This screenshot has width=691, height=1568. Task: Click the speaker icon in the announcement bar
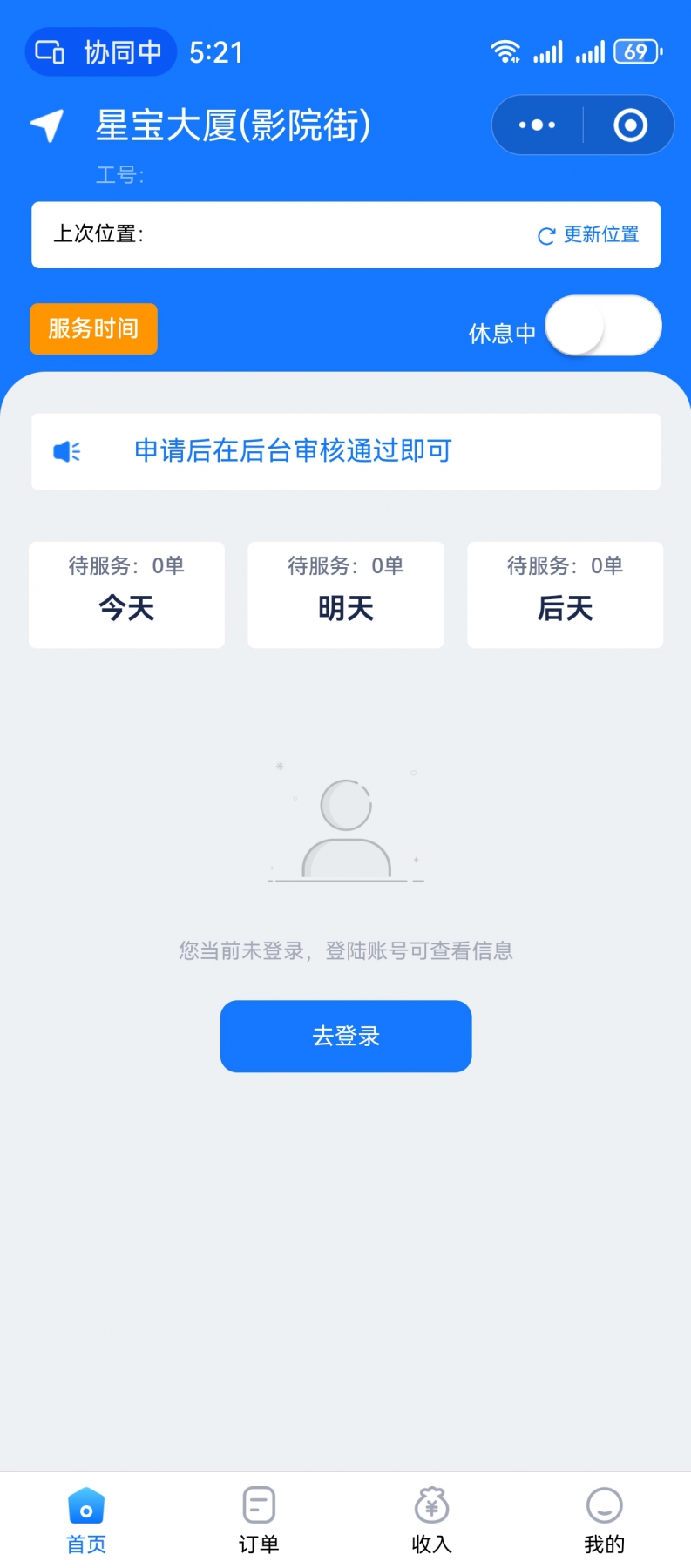[x=67, y=451]
